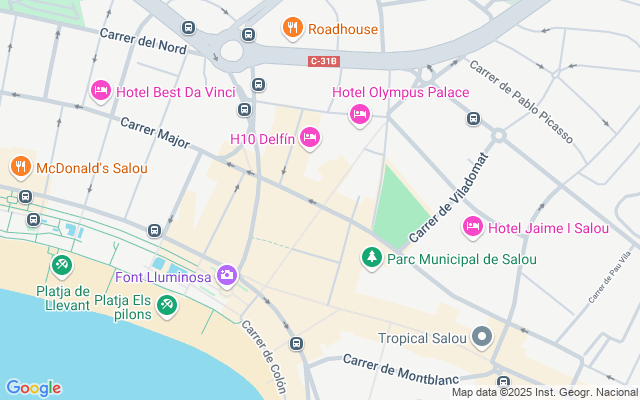Open the Roadhouse restaurant marker
This screenshot has height=400, width=640.
(292, 28)
